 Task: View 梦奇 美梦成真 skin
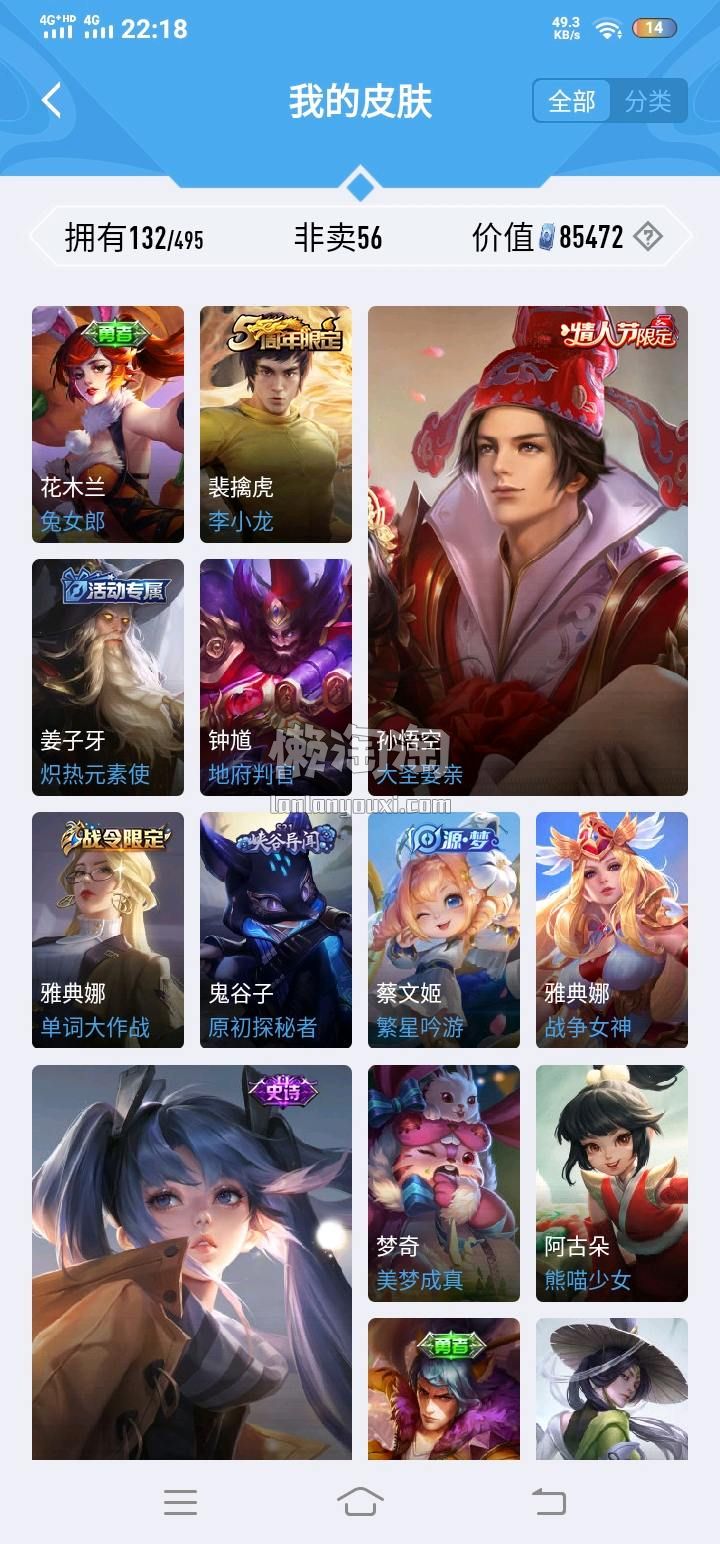(444, 1183)
